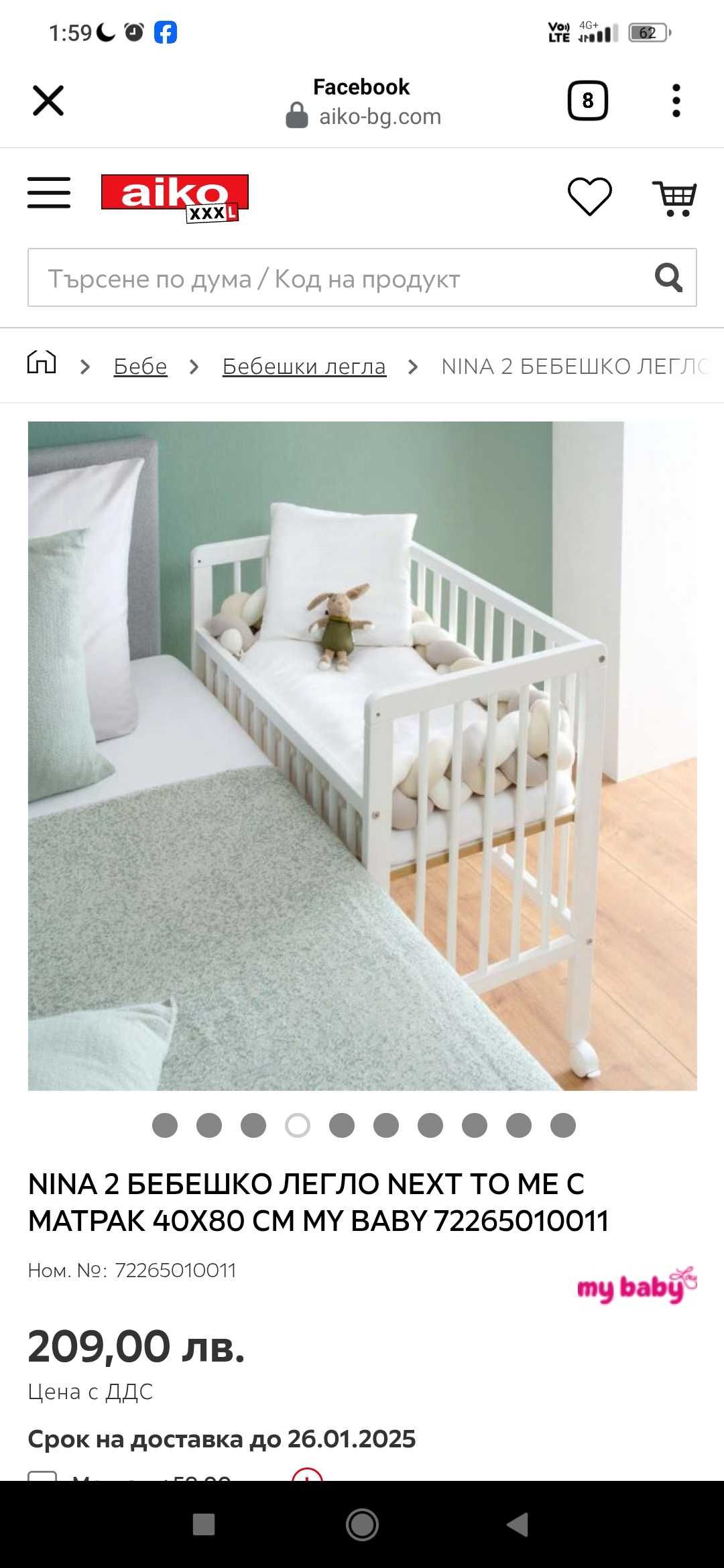Open the crib product photo
The width and height of the screenshot is (724, 1568).
pos(362,756)
